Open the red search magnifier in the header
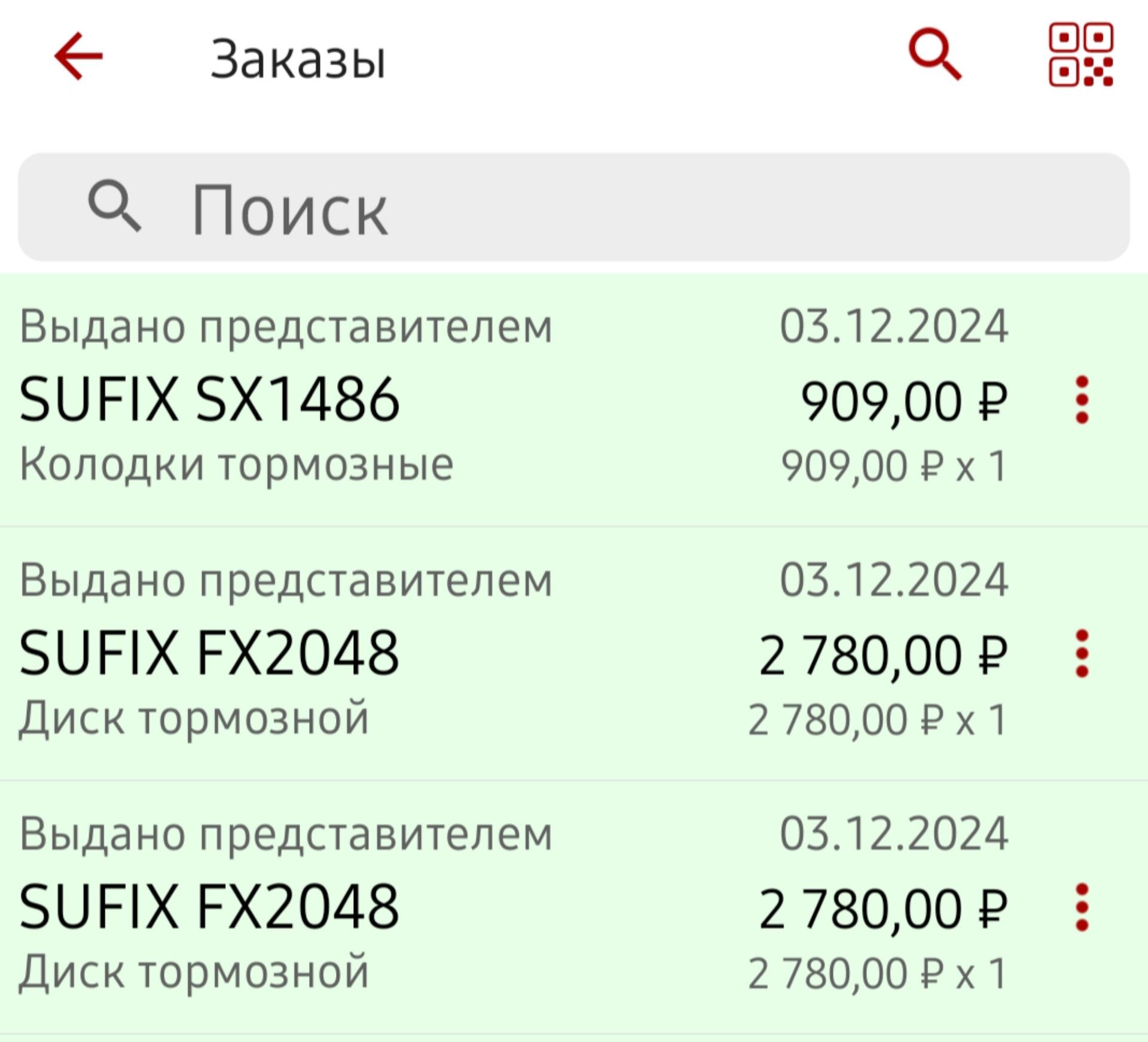The height and width of the screenshot is (1042, 1148). [935, 55]
